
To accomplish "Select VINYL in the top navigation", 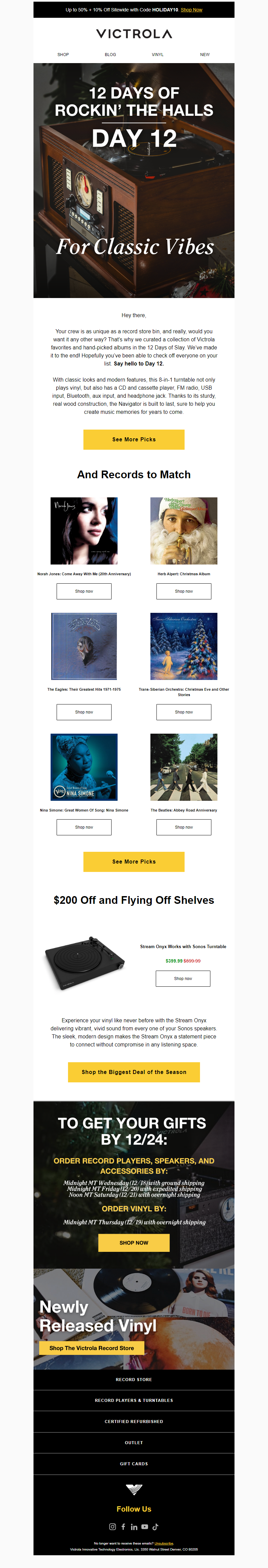I will [157, 55].
